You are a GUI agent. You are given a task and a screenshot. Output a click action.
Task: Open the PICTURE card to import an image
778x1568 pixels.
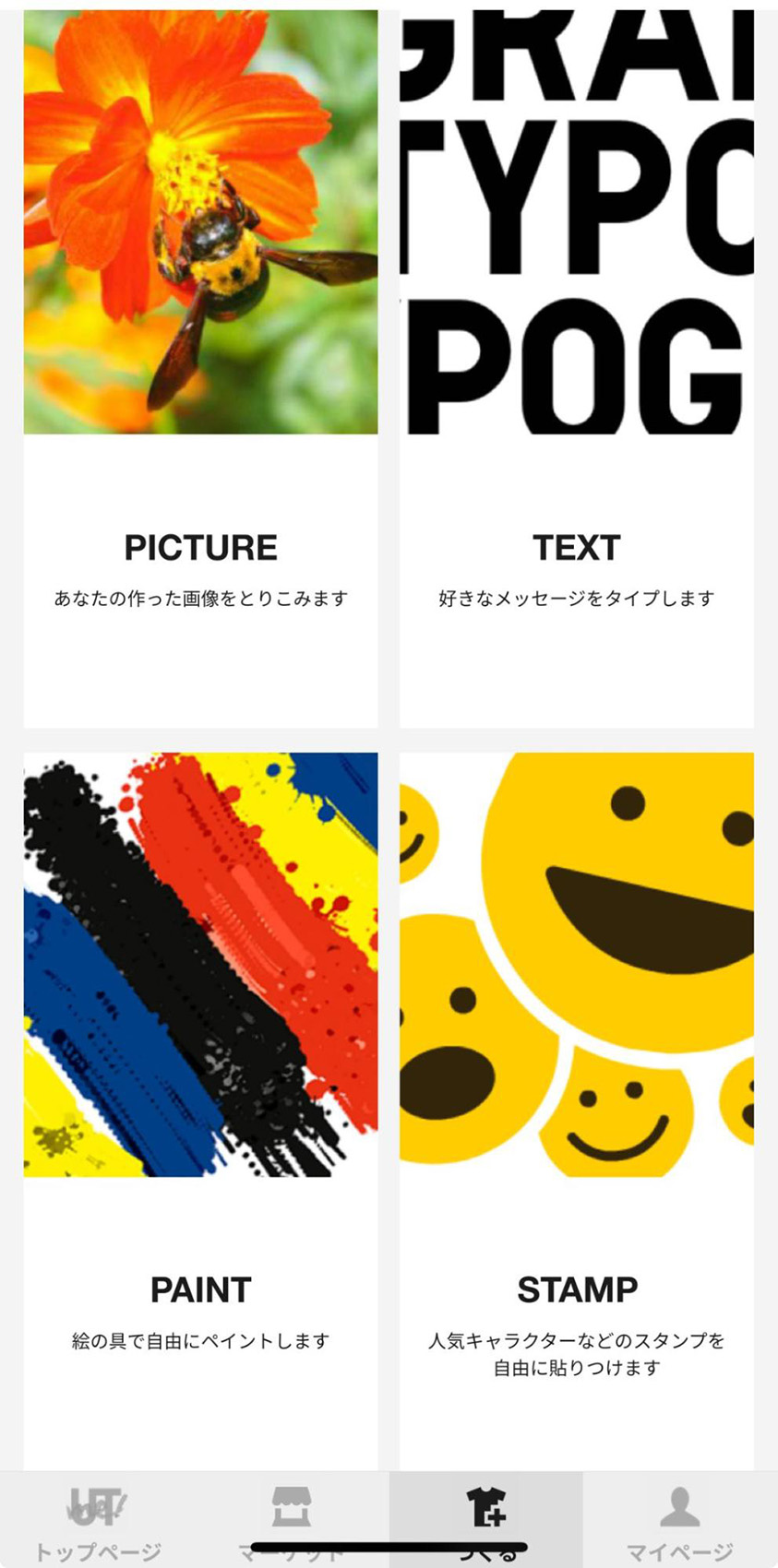(200, 369)
